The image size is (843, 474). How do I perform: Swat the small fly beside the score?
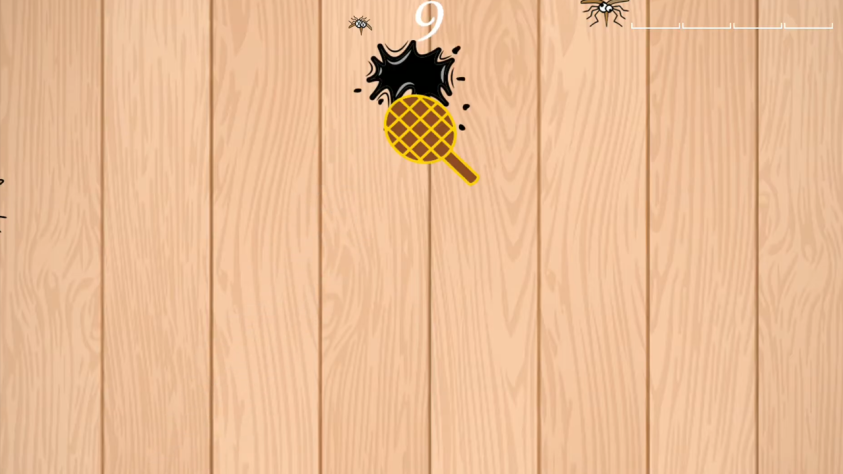[x=360, y=24]
